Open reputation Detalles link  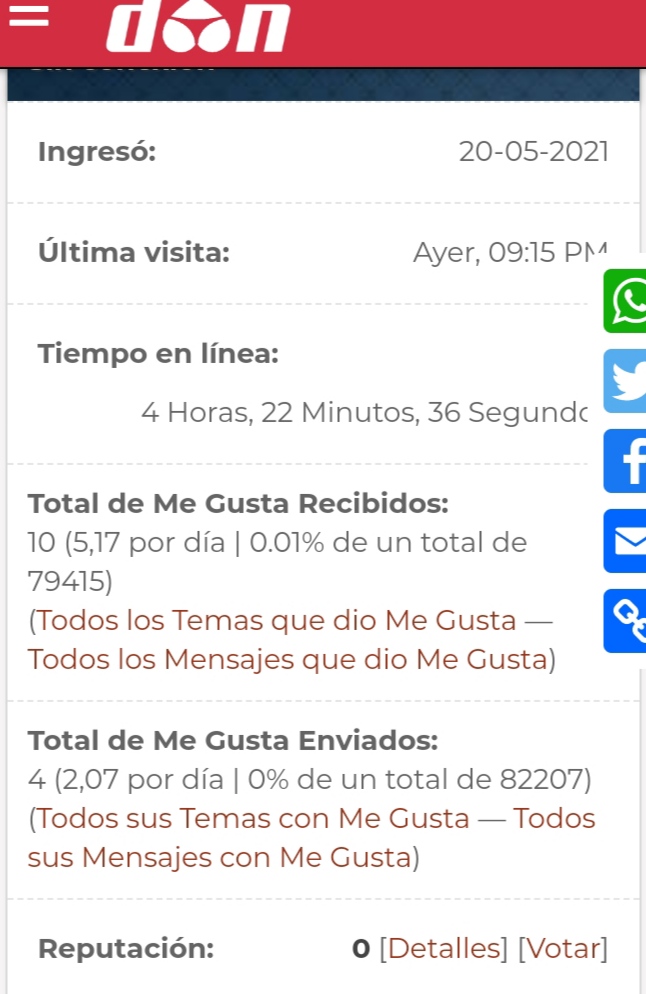[443, 949]
